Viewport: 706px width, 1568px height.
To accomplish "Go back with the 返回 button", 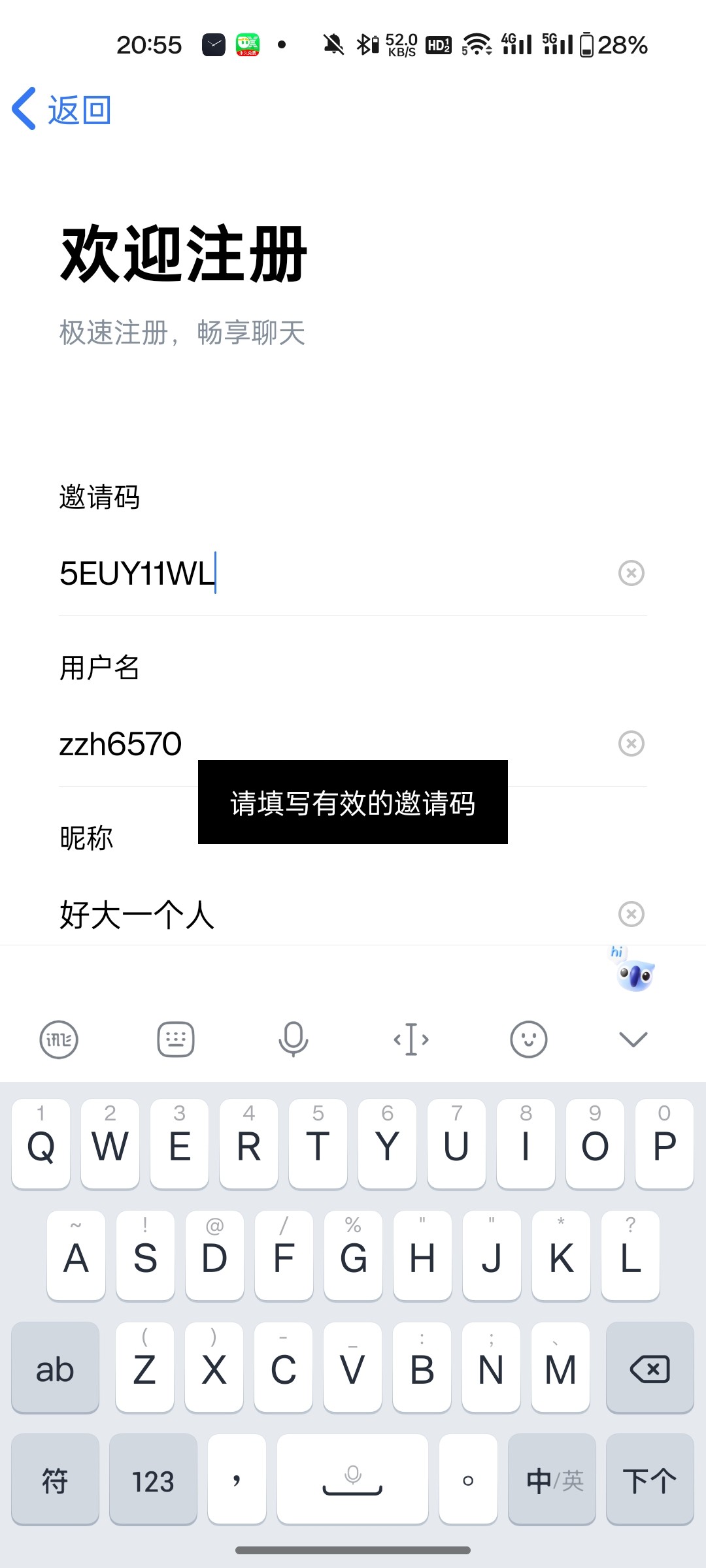I will (62, 109).
